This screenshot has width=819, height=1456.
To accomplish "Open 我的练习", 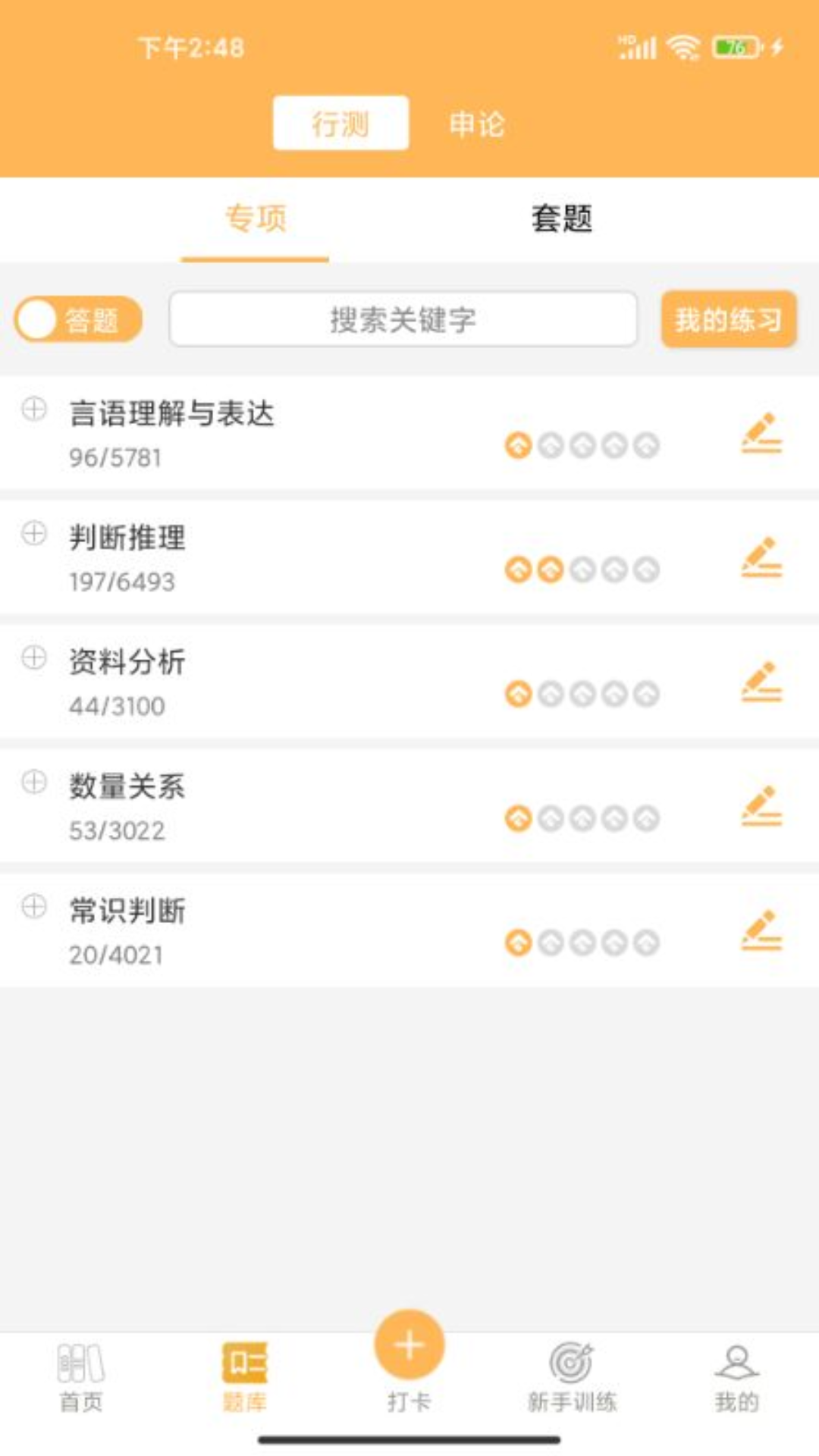I will pos(728,319).
